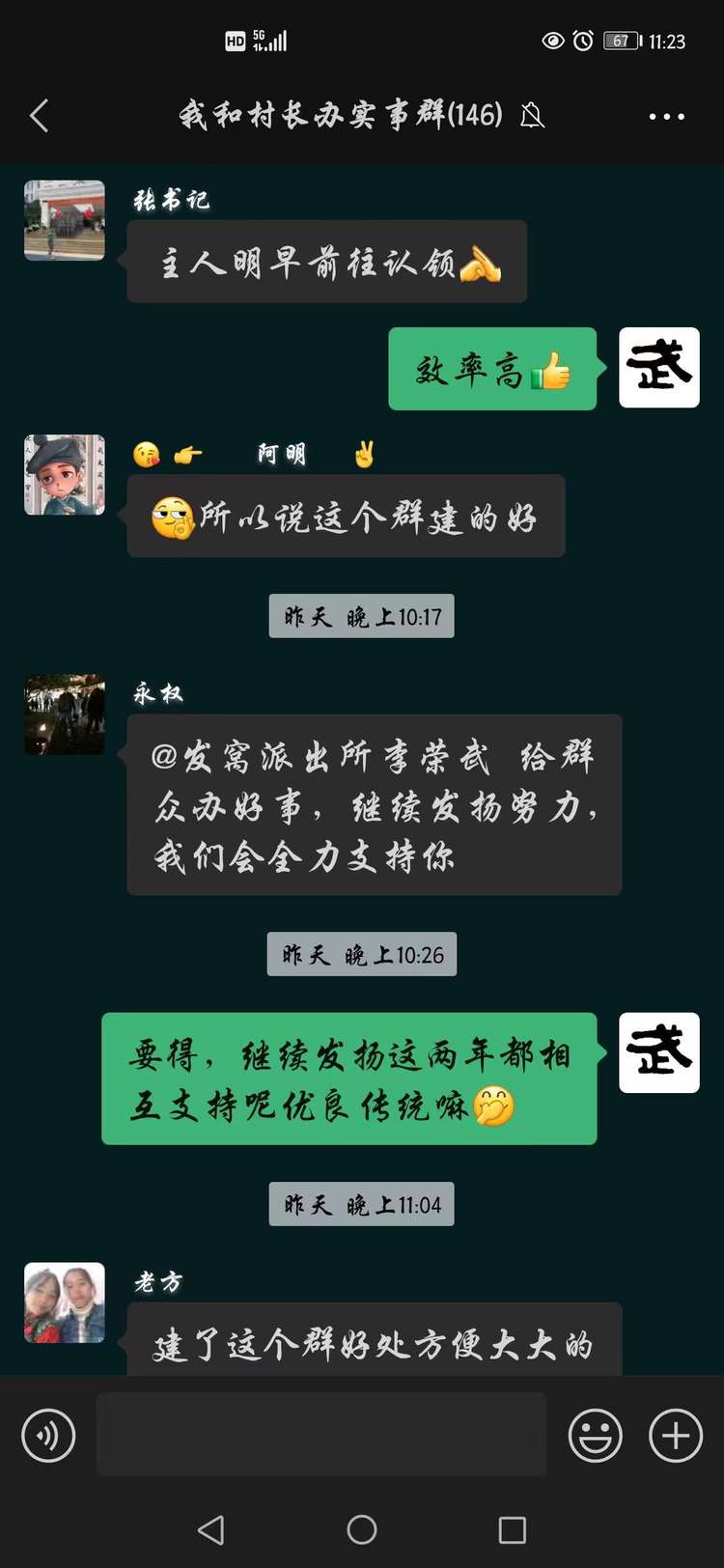The width and height of the screenshot is (724, 1568).
Task: Tap Android home navigation button
Action: pos(361,1529)
